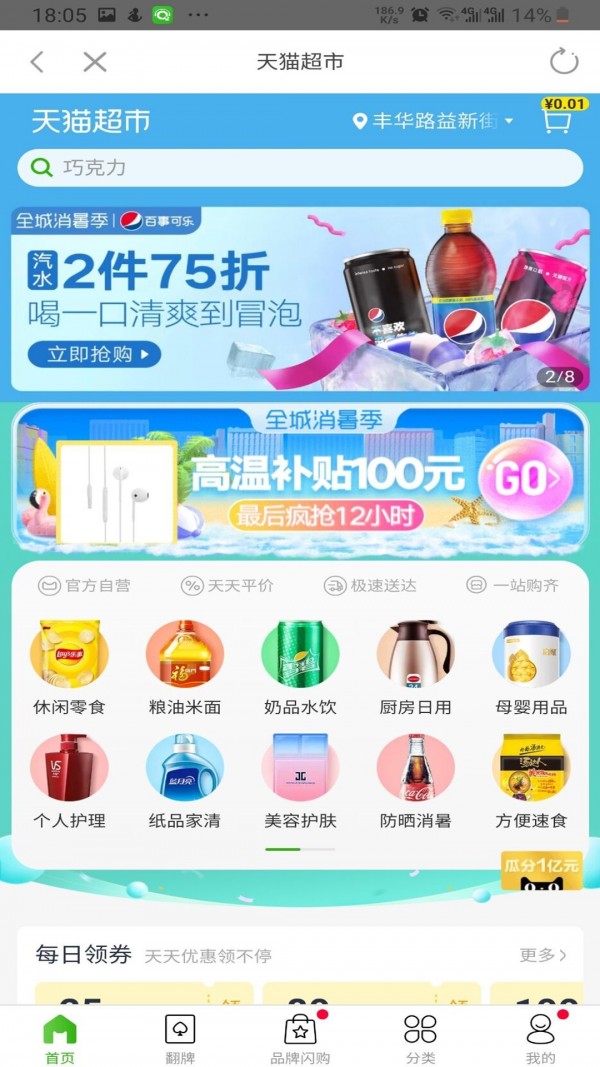Go to 我的 tab
This screenshot has width=600, height=1067.
pos(540,1037)
